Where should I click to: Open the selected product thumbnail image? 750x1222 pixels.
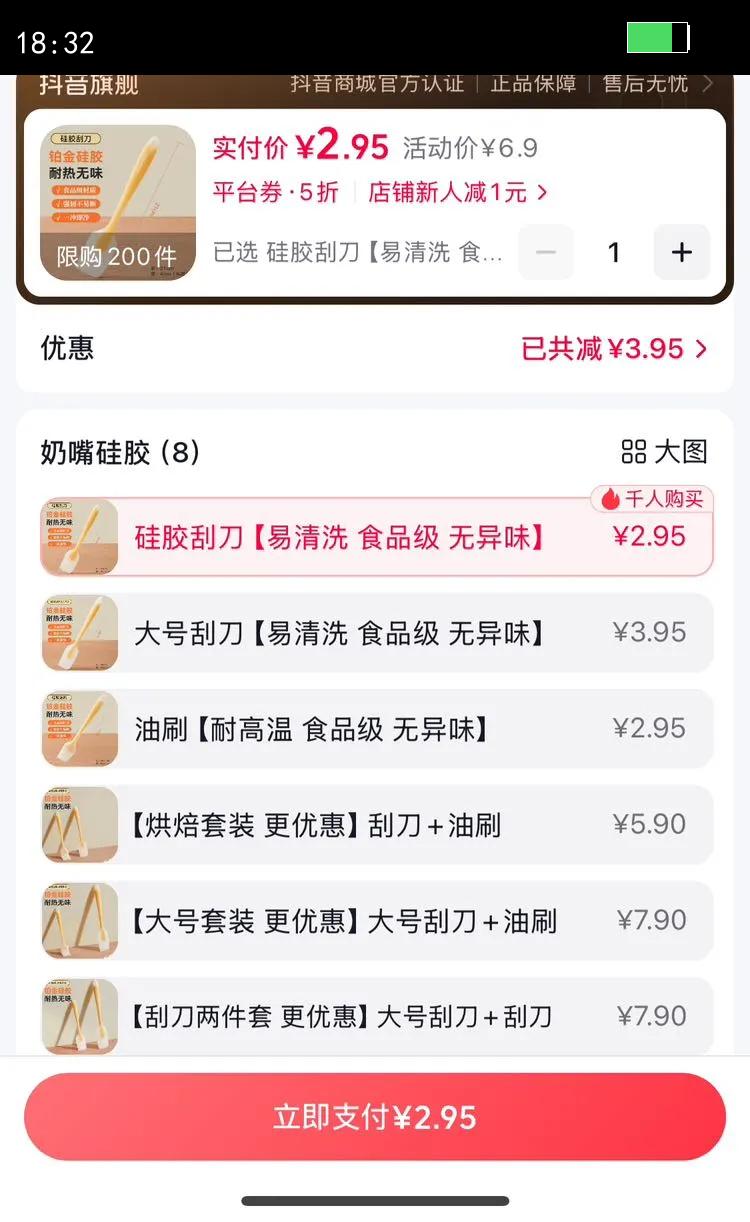(117, 202)
